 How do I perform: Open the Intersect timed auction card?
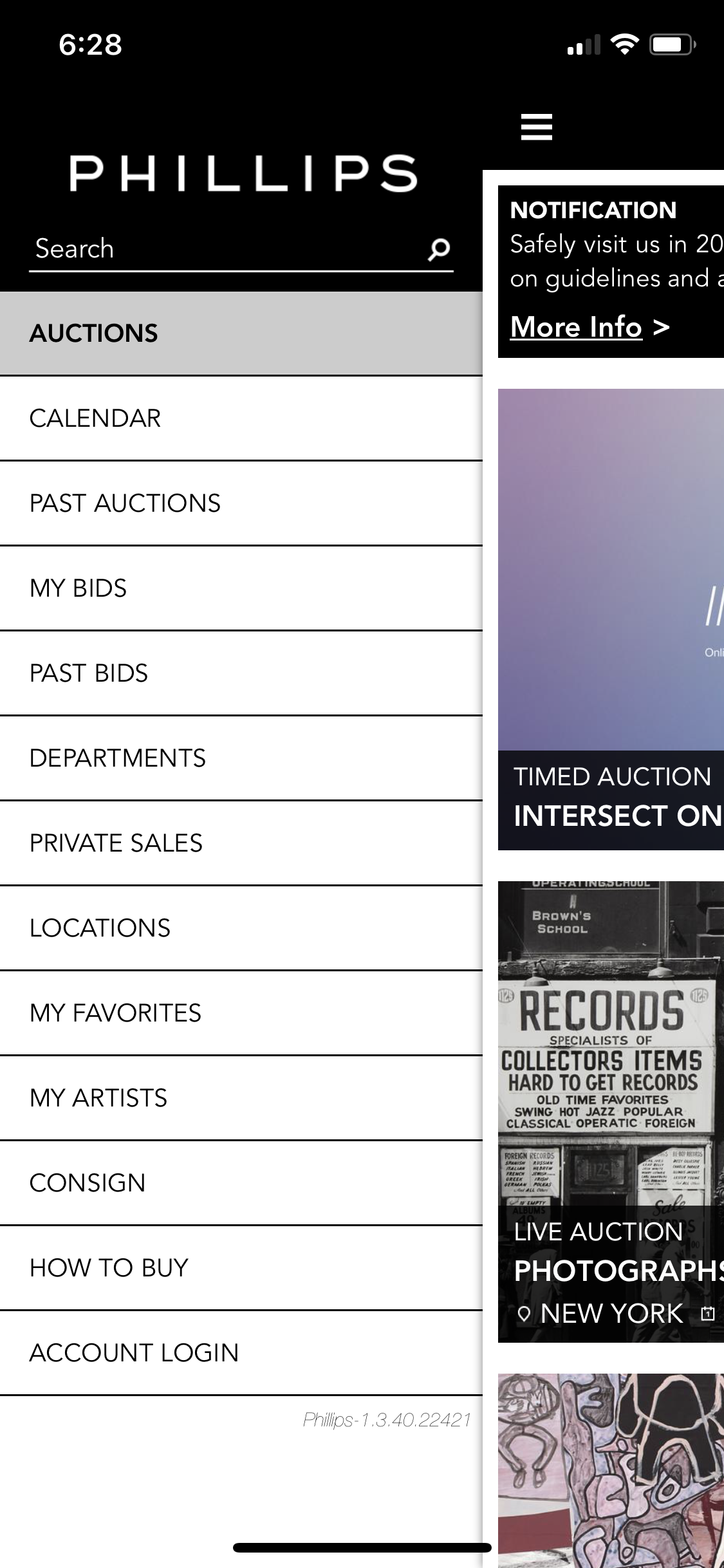pyautogui.click(x=611, y=618)
